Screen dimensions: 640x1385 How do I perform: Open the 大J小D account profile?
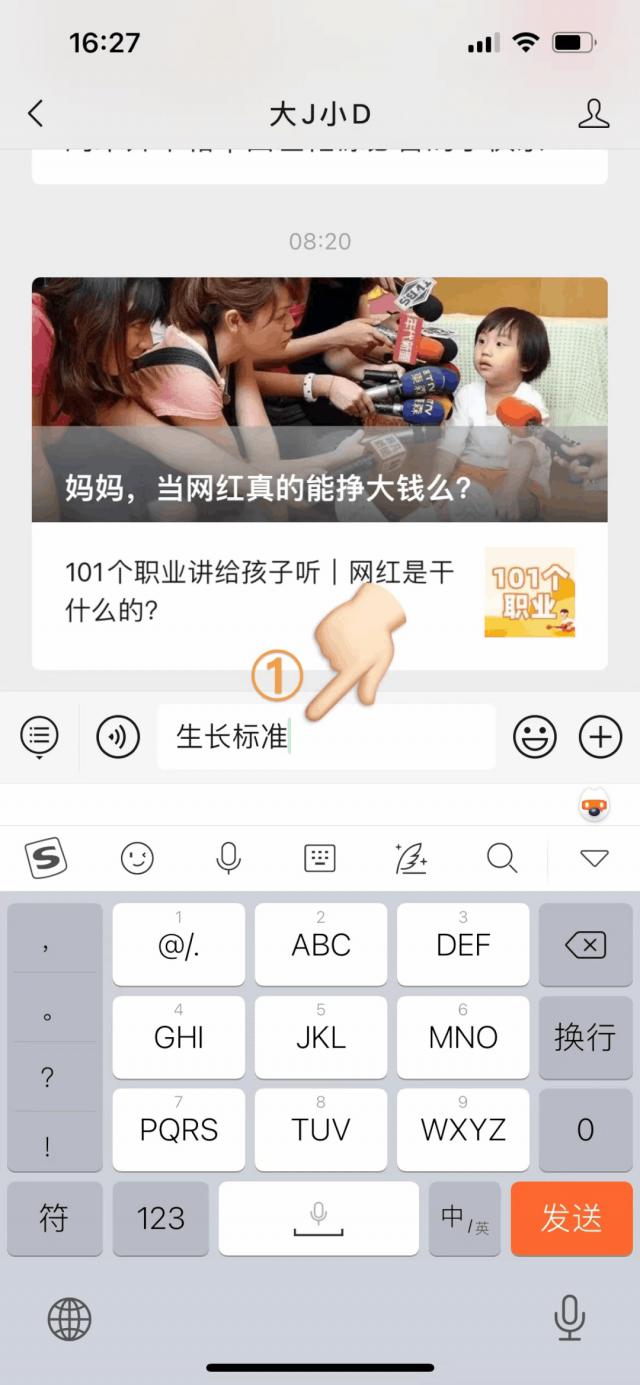593,113
